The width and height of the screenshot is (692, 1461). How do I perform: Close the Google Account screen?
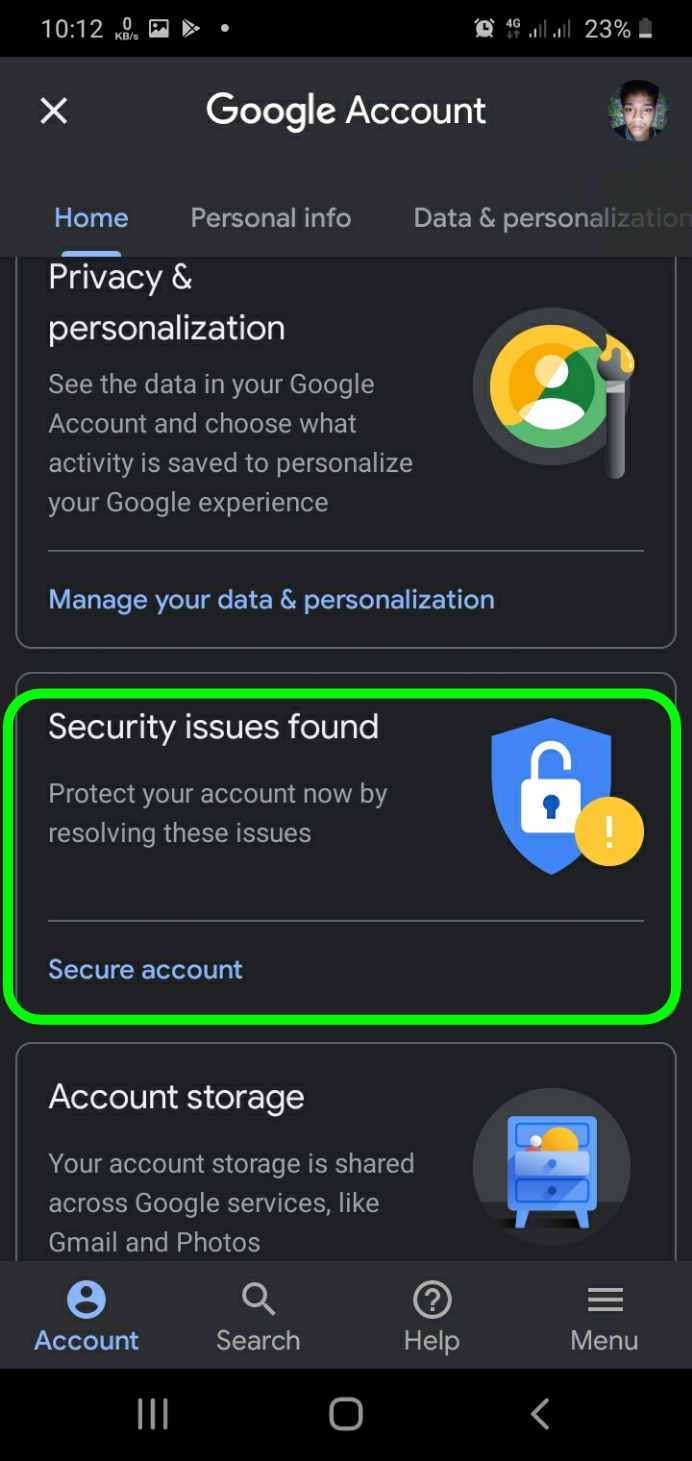click(x=54, y=111)
